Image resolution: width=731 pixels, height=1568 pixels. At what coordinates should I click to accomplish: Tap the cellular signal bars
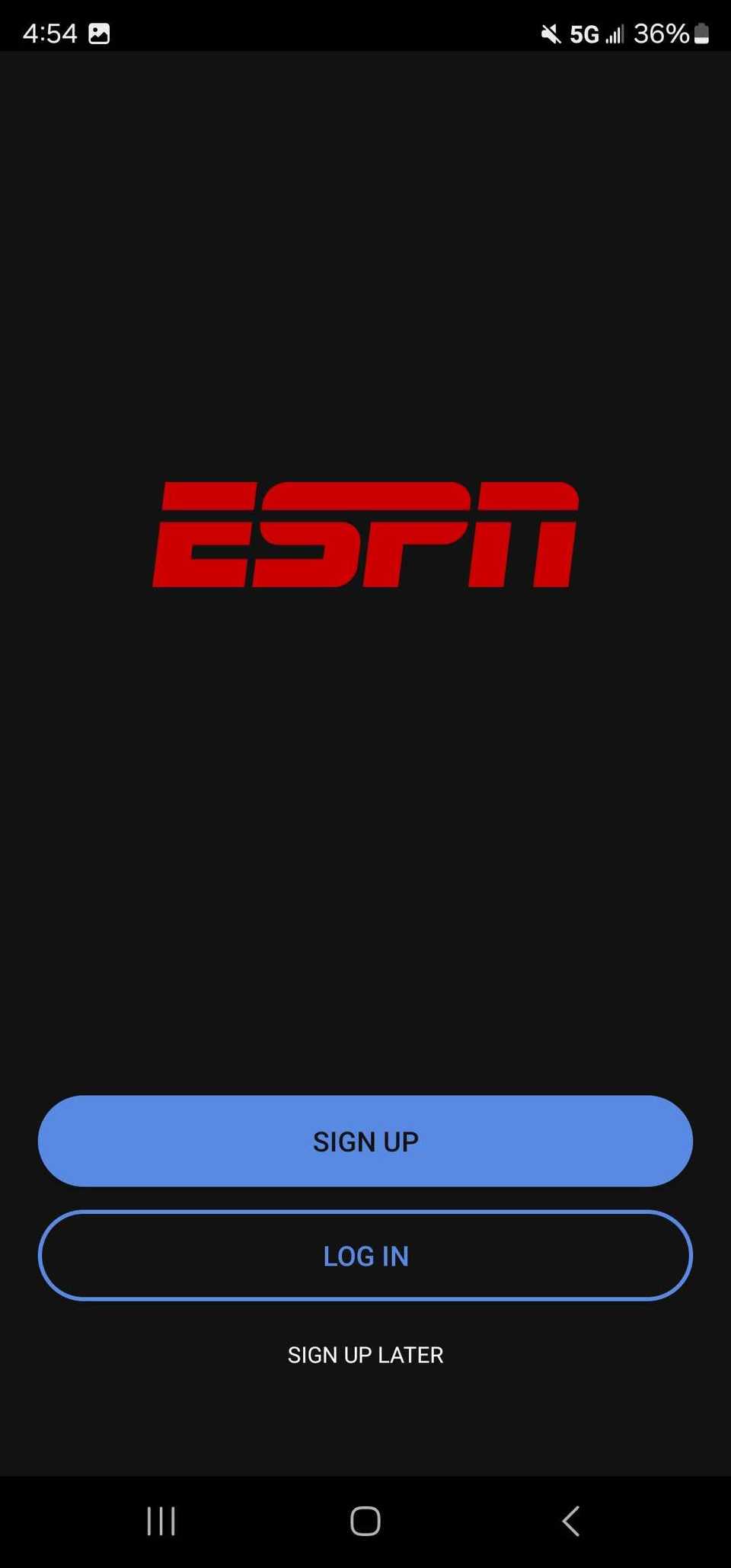pyautogui.click(x=615, y=33)
